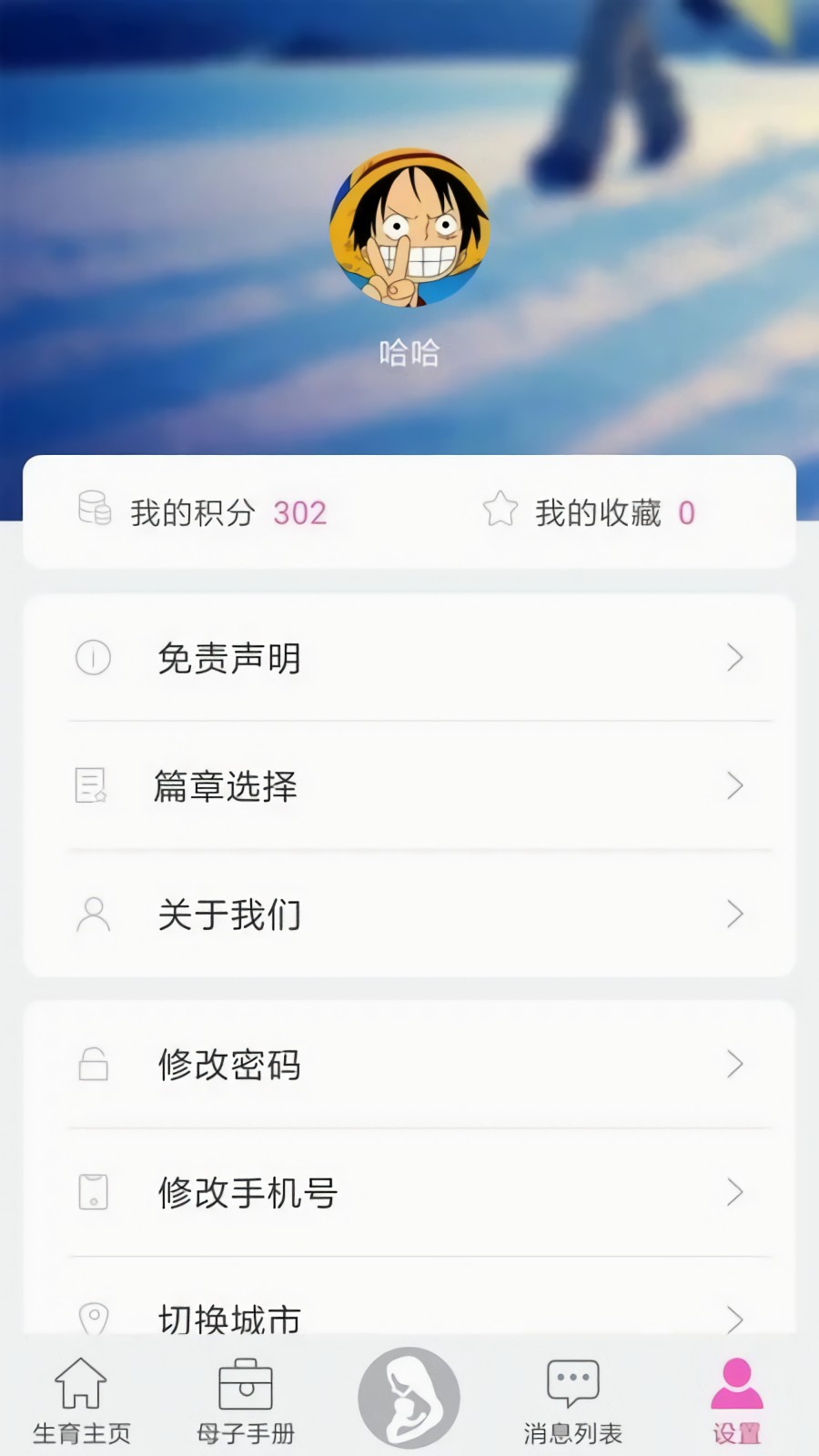Screen dimensions: 819x1456
Task: Open the 消息列表 message bubble icon
Action: 571,1384
